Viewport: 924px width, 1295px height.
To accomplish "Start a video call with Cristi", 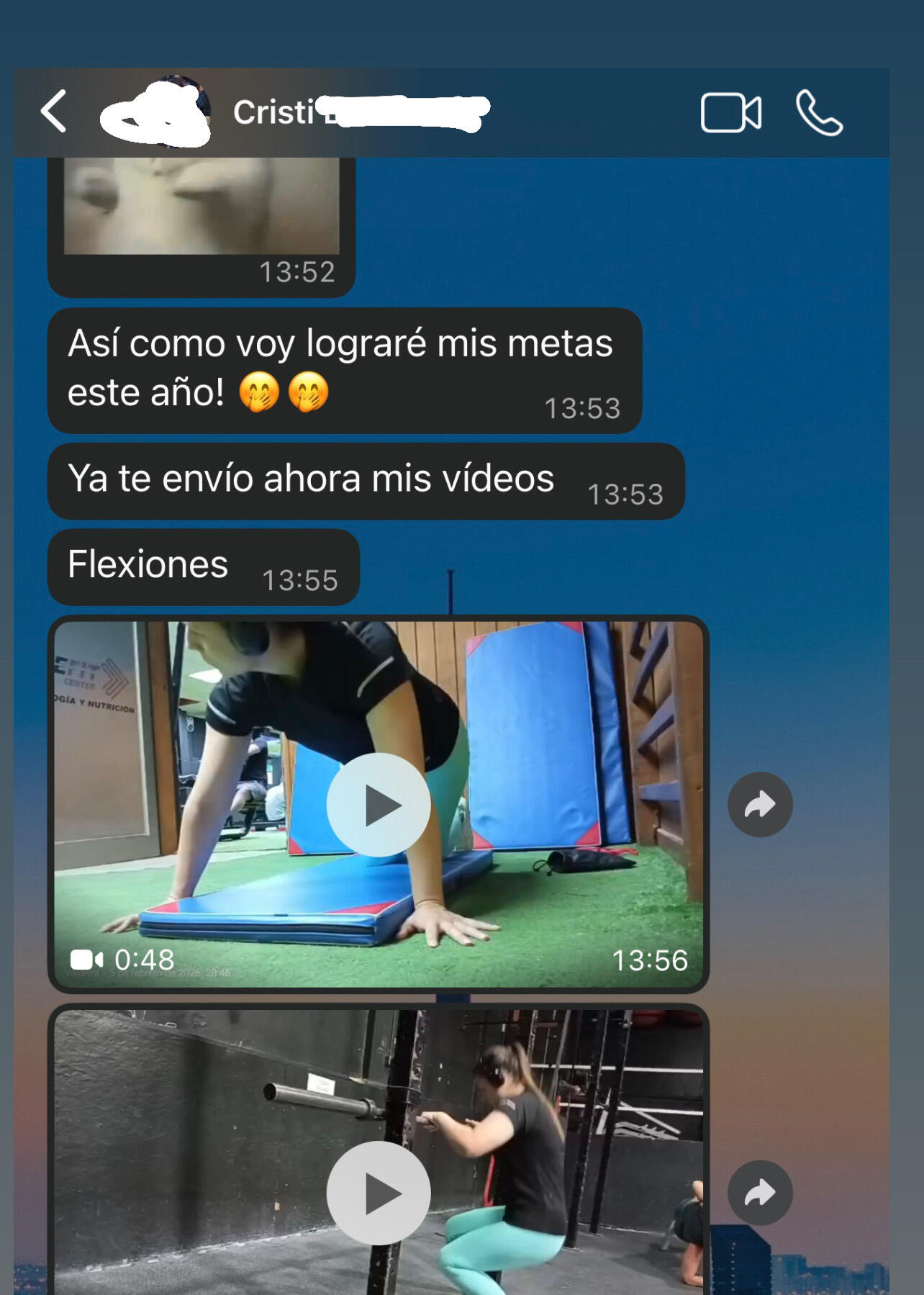I will [730, 113].
